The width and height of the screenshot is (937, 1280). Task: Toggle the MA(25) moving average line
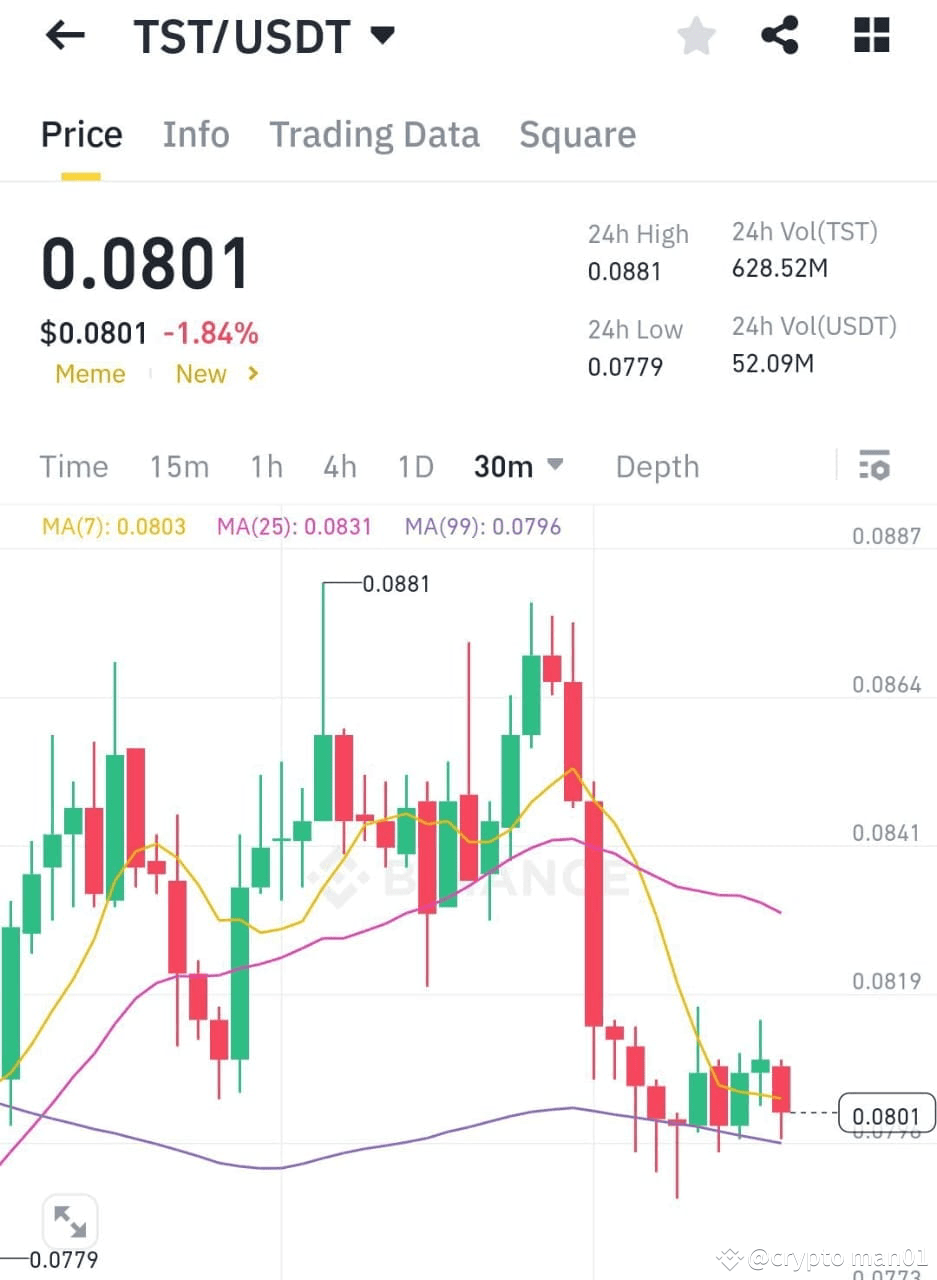293,526
